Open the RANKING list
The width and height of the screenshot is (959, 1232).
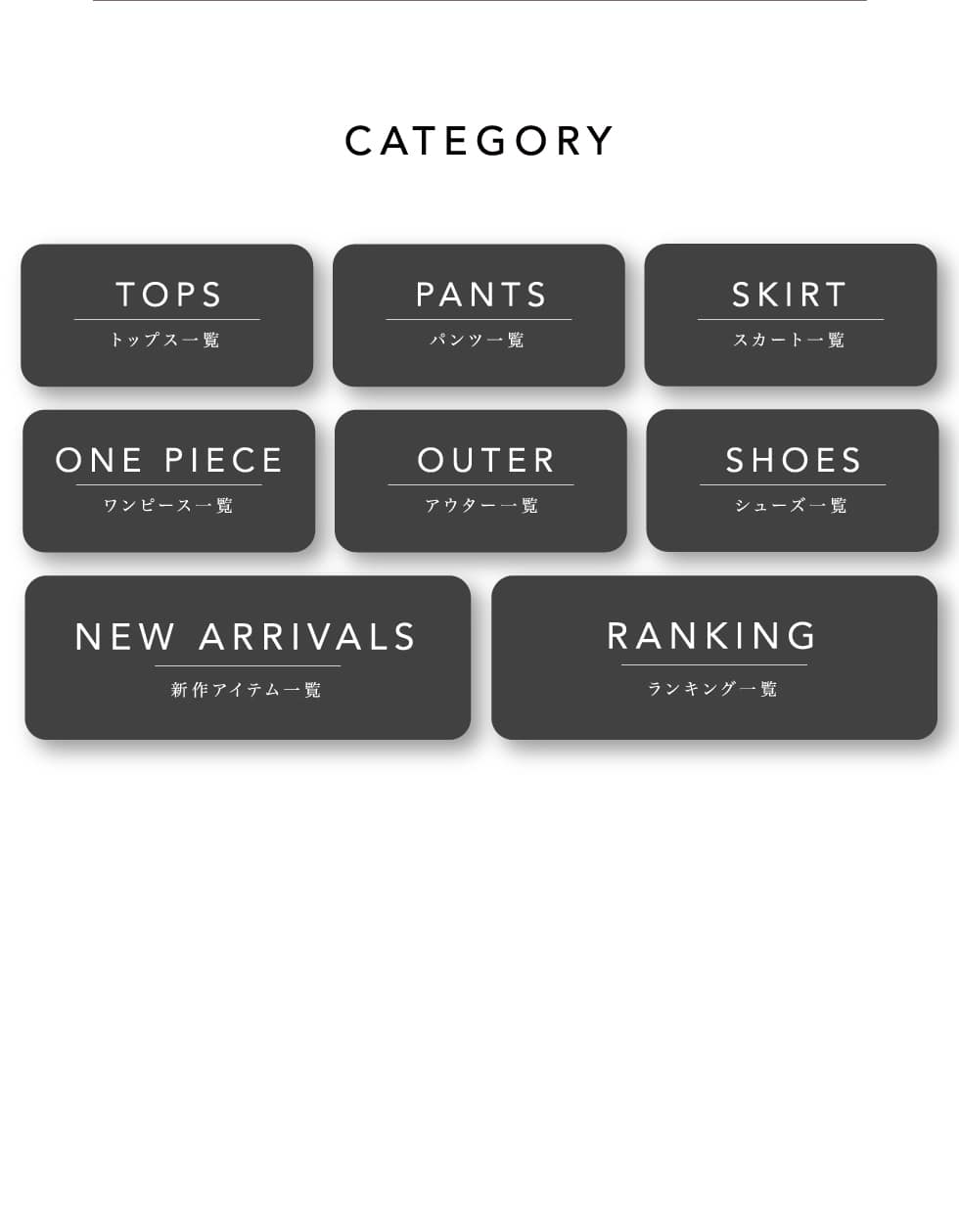pyautogui.click(x=713, y=658)
